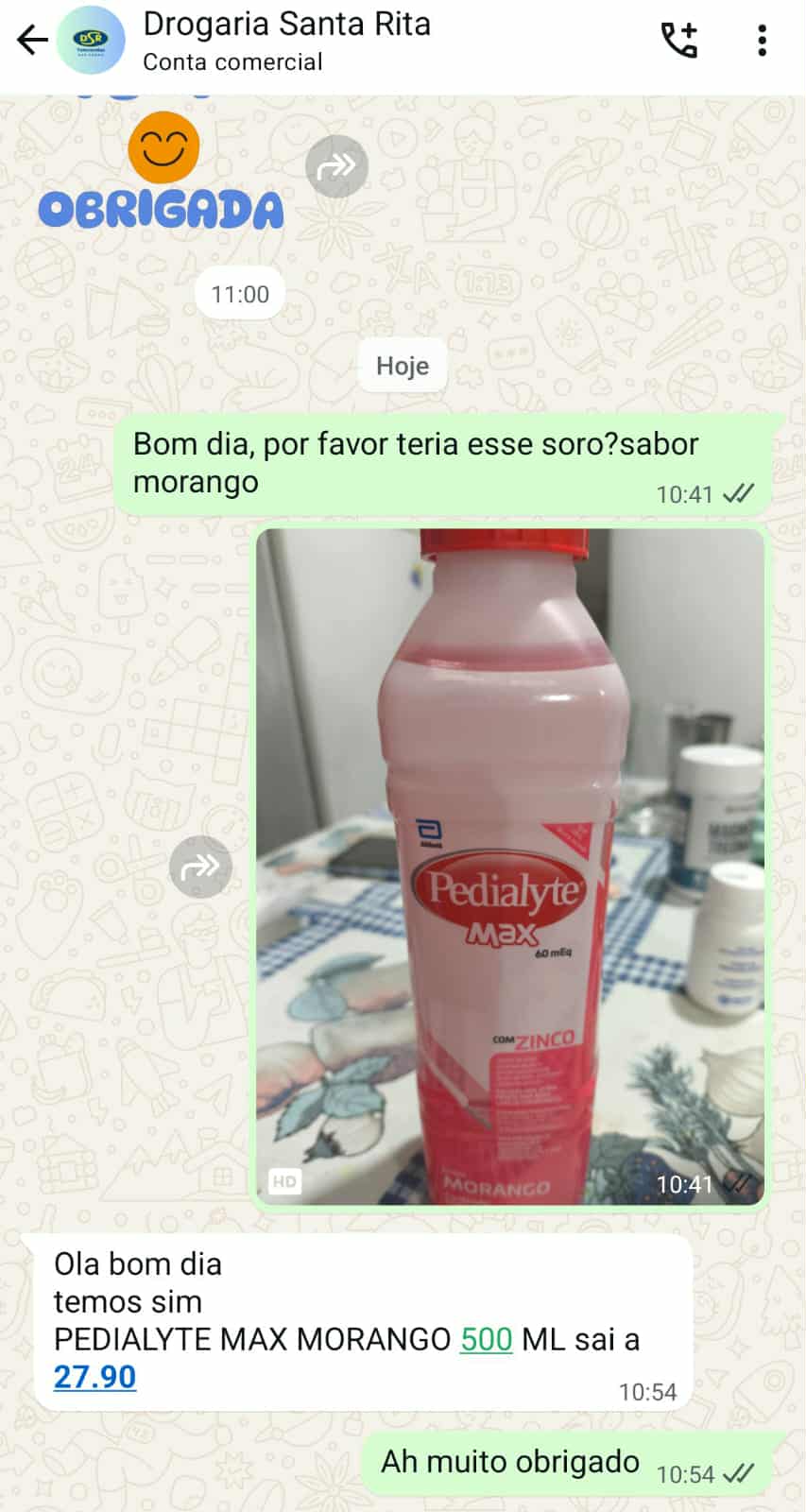Go back to the chat list
The width and height of the screenshot is (806, 1512).
point(32,40)
